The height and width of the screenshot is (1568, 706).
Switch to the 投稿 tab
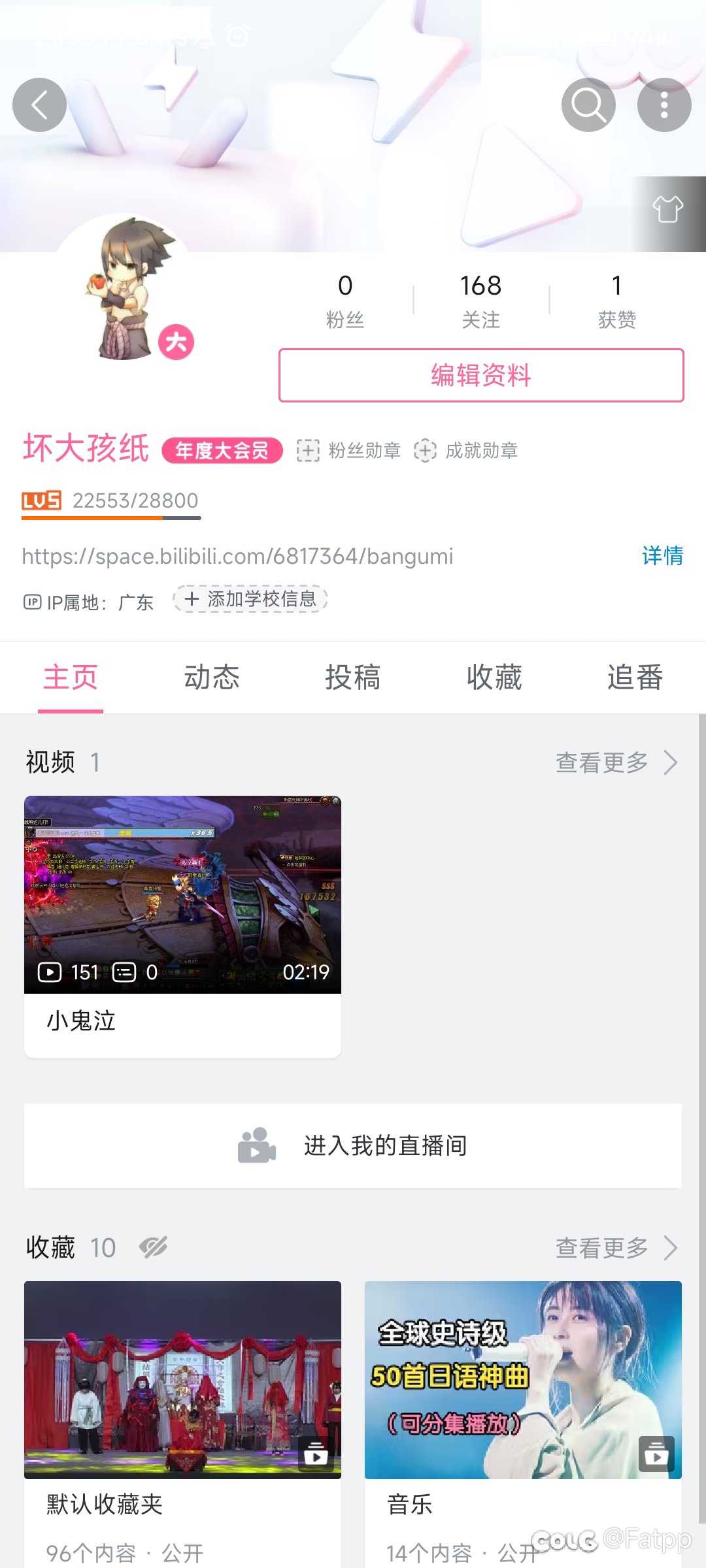(353, 677)
